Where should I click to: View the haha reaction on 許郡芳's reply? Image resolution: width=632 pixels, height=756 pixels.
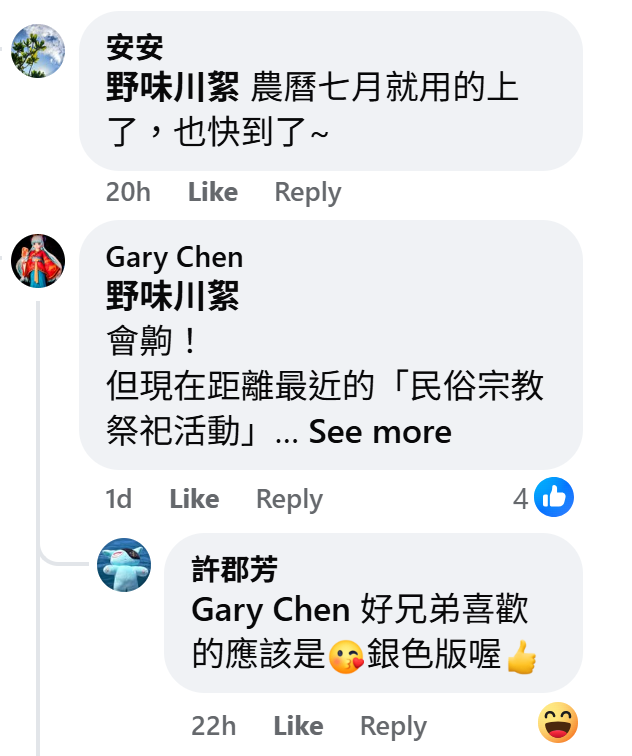(557, 722)
